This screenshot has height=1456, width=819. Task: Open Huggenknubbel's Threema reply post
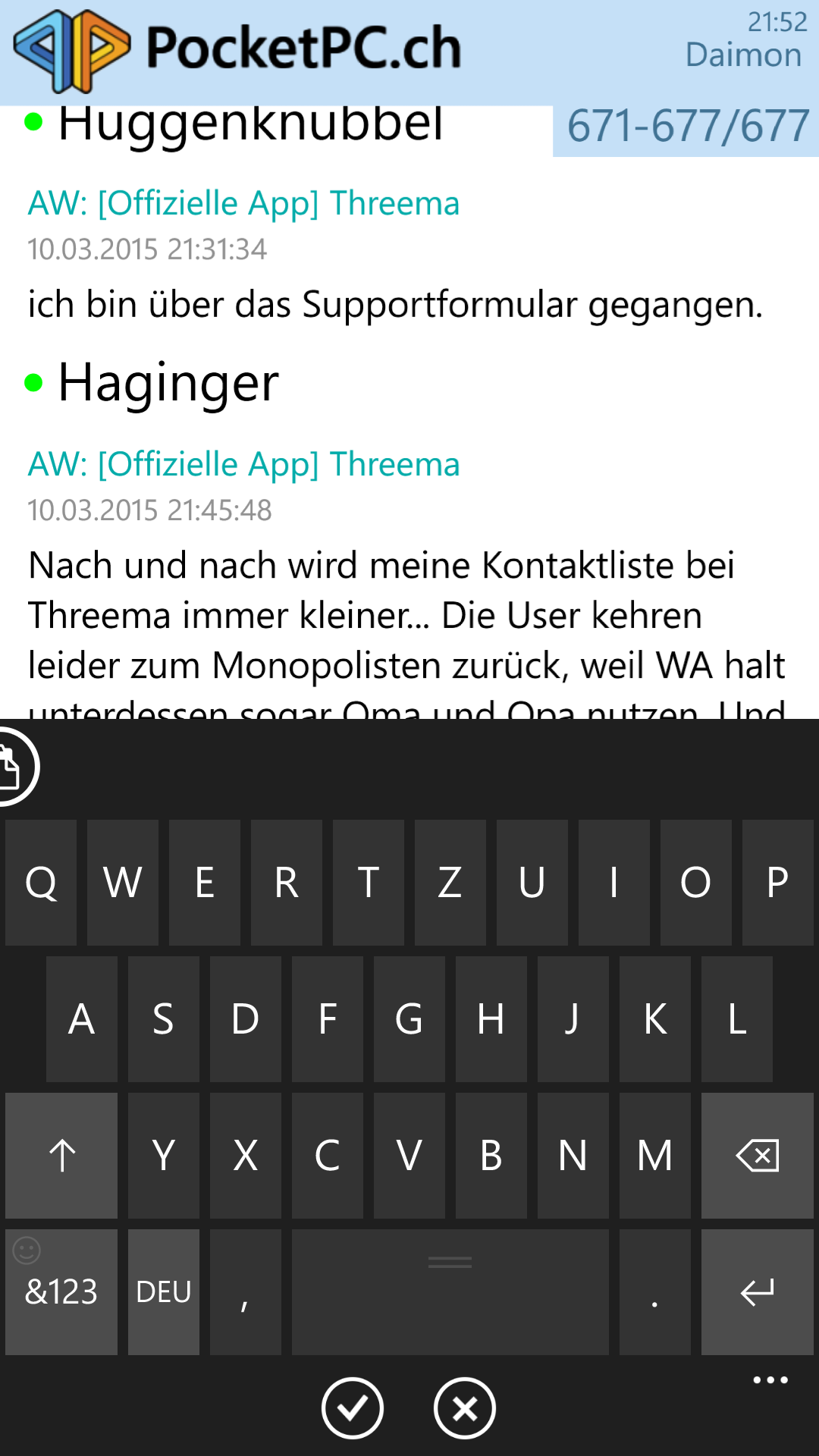pyautogui.click(x=243, y=203)
